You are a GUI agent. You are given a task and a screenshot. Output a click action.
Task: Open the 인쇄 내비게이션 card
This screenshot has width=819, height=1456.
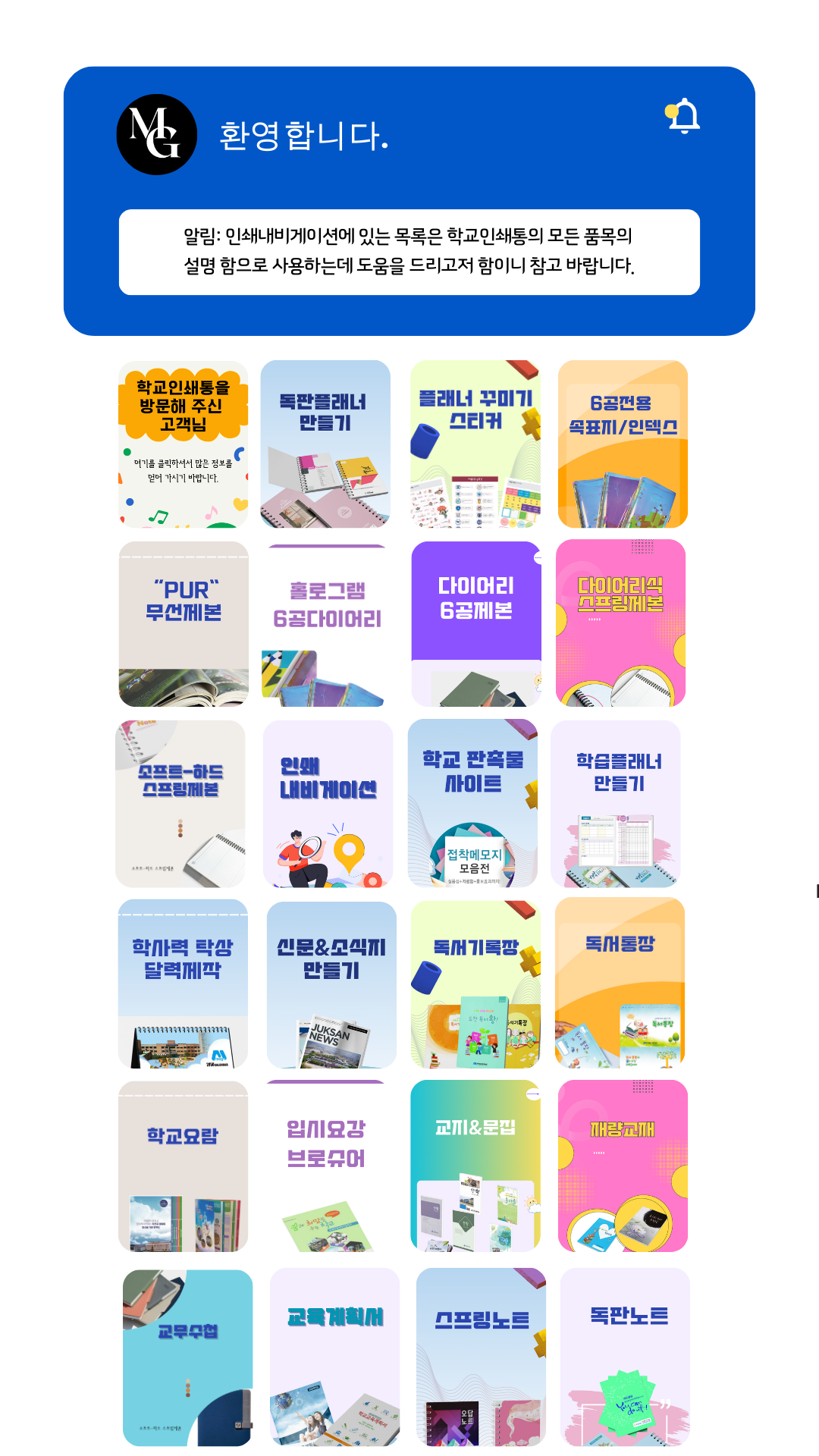tap(328, 804)
